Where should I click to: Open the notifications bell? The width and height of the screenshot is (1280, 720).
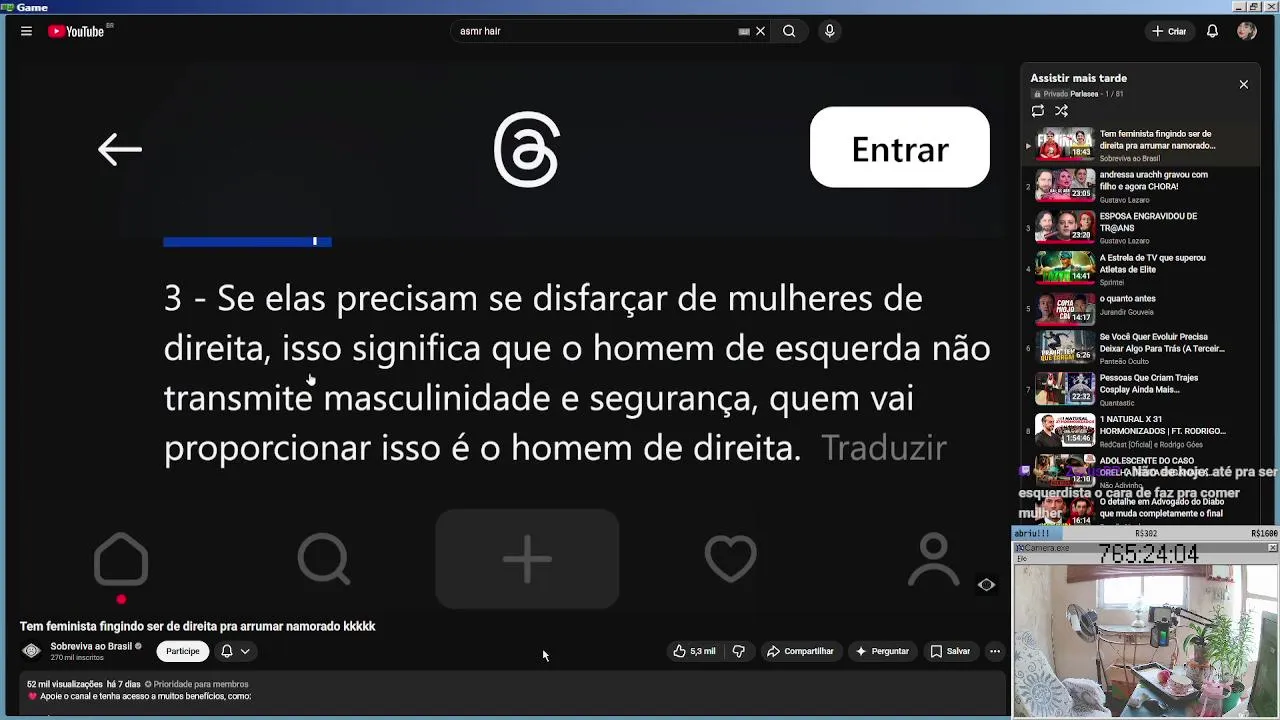(1212, 31)
